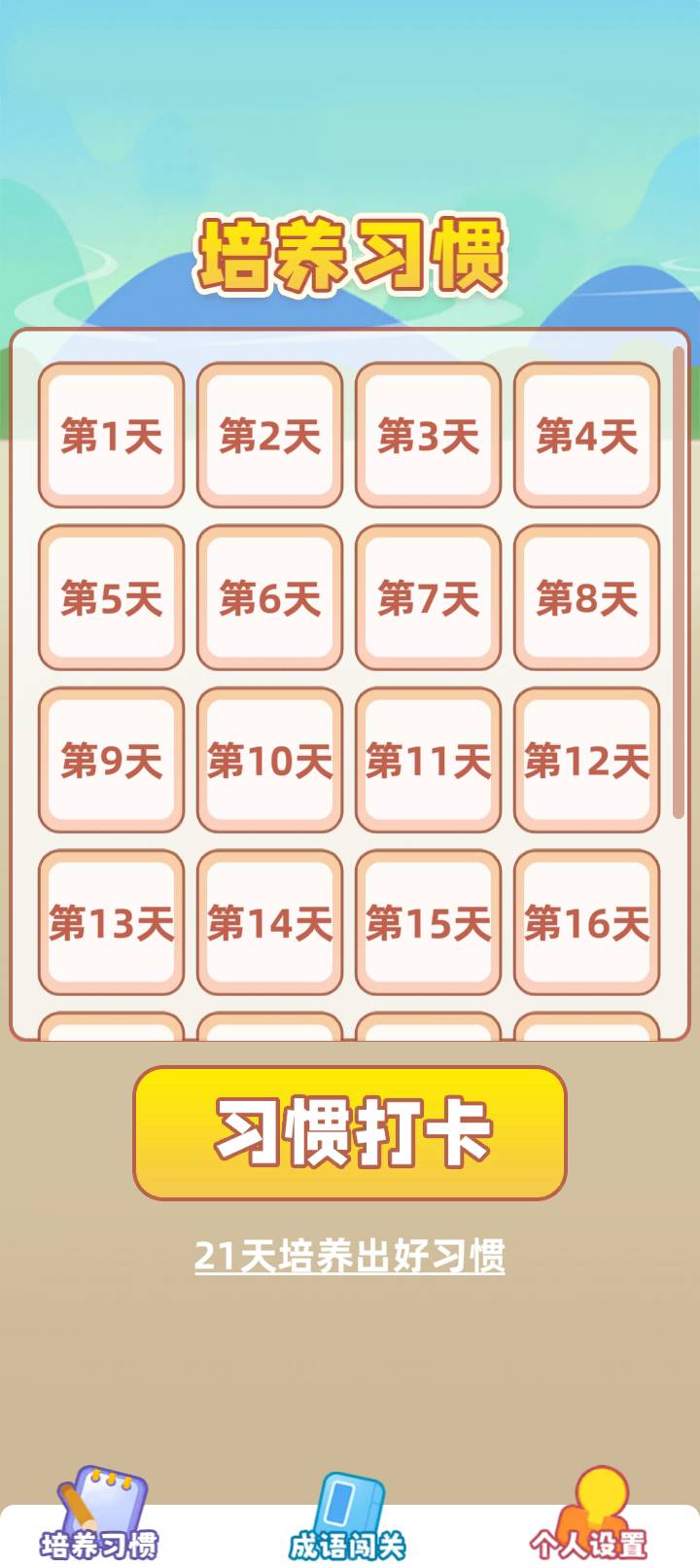Image resolution: width=700 pixels, height=1568 pixels.
Task: Select the 第13天 tile
Action: [x=111, y=922]
